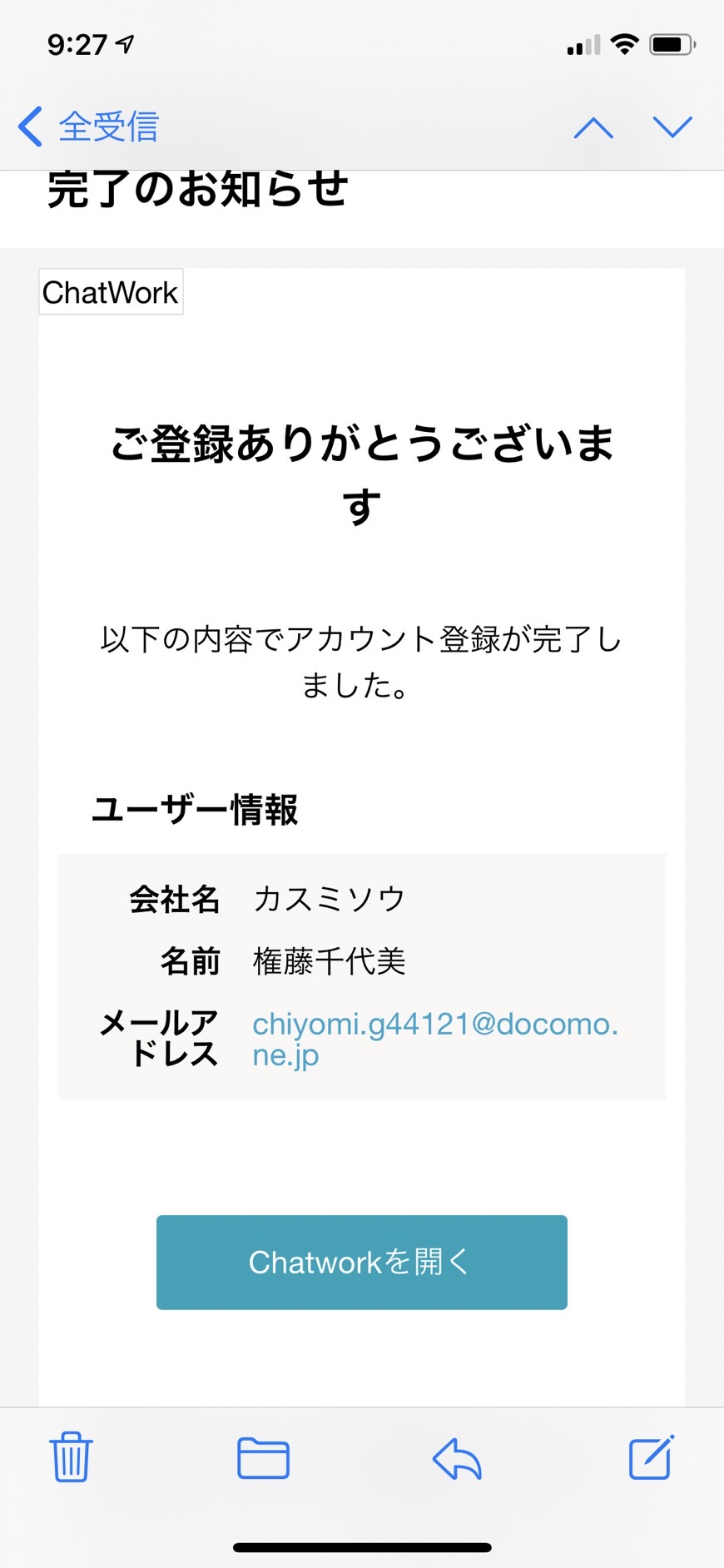Image resolution: width=724 pixels, height=1568 pixels.
Task: Show the next message with down arrow
Action: (x=672, y=127)
